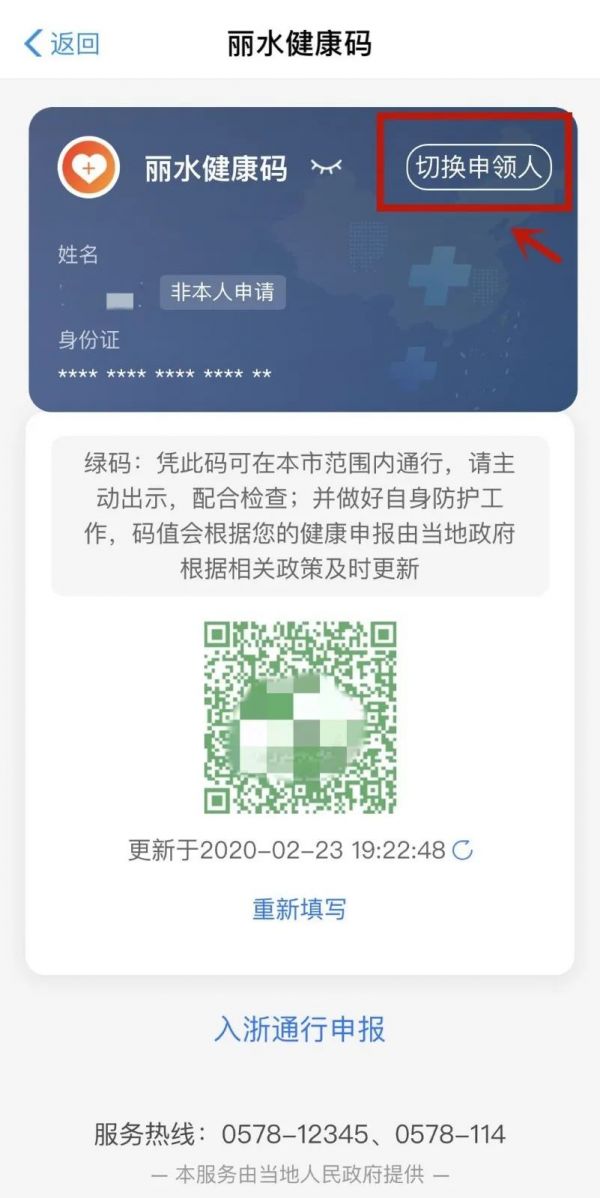Viewport: 600px width, 1198px height.
Task: Toggle the eye icon to reveal hidden info
Action: pos(326,167)
